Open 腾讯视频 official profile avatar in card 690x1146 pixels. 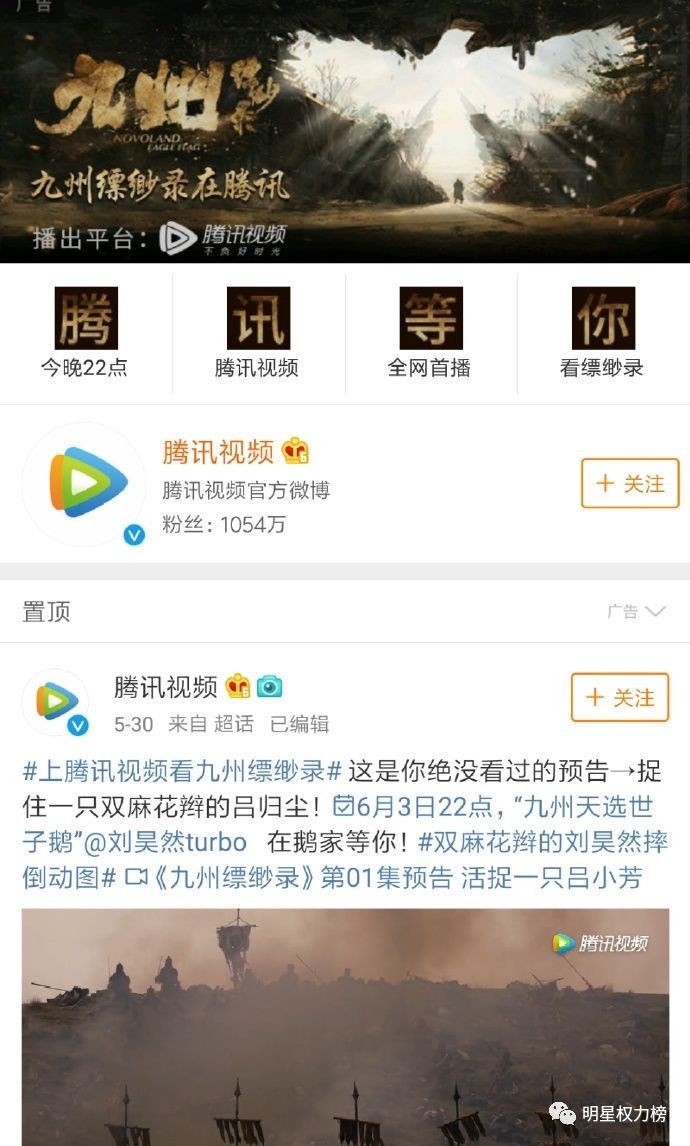84,484
